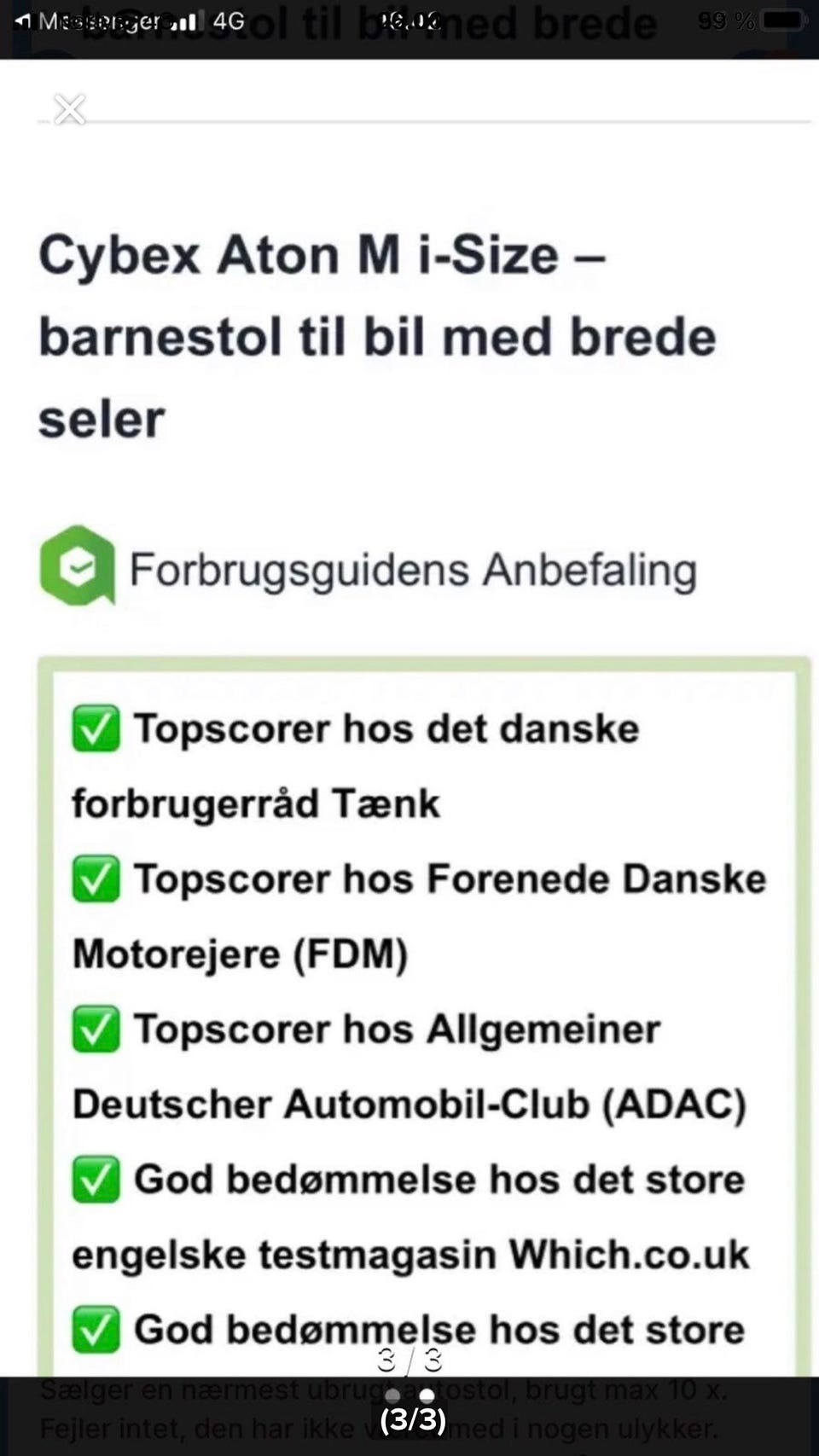Click the Which.co.uk text link
The width and height of the screenshot is (819, 1456).
pos(625,1254)
